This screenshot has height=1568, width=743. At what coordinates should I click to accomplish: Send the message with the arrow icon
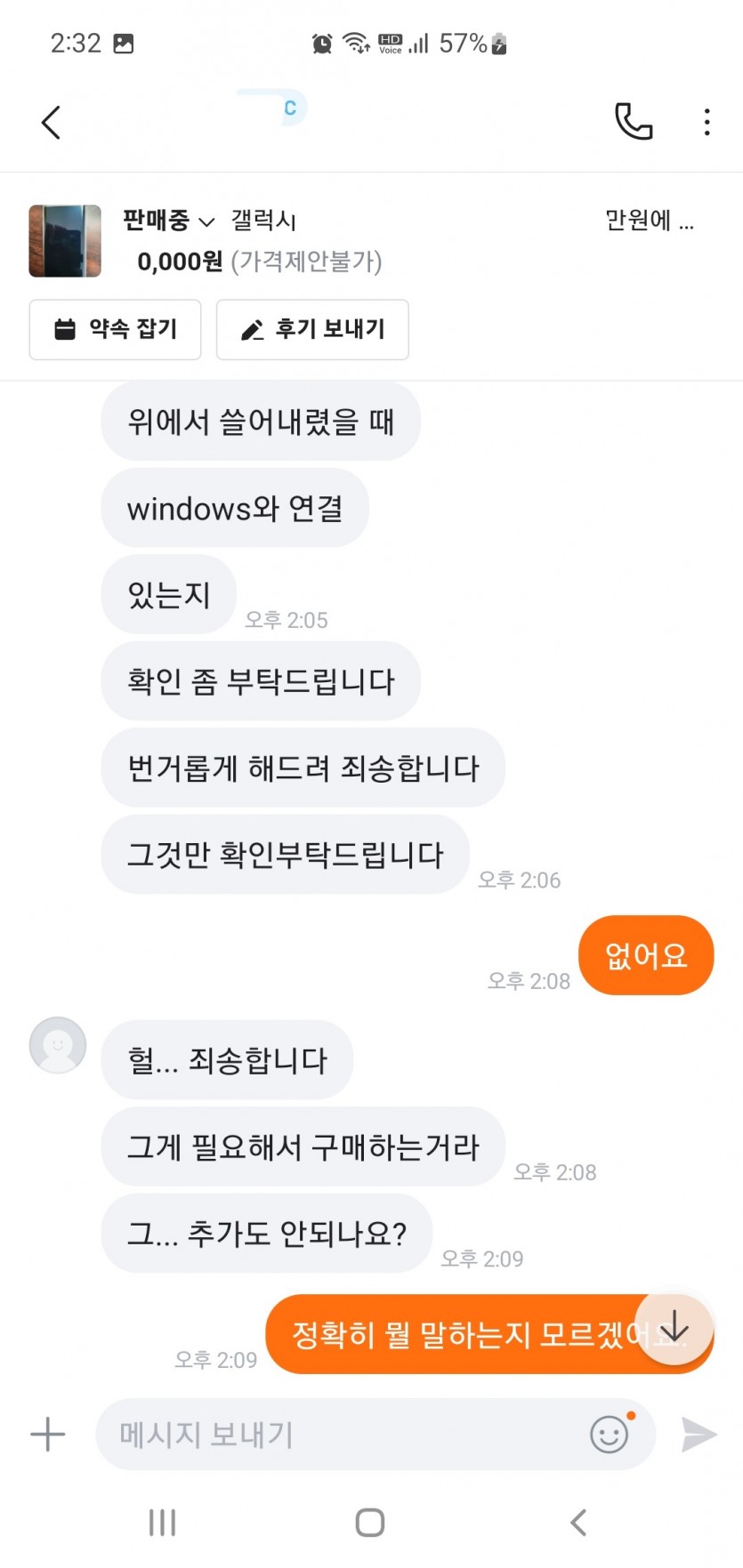tap(699, 1434)
